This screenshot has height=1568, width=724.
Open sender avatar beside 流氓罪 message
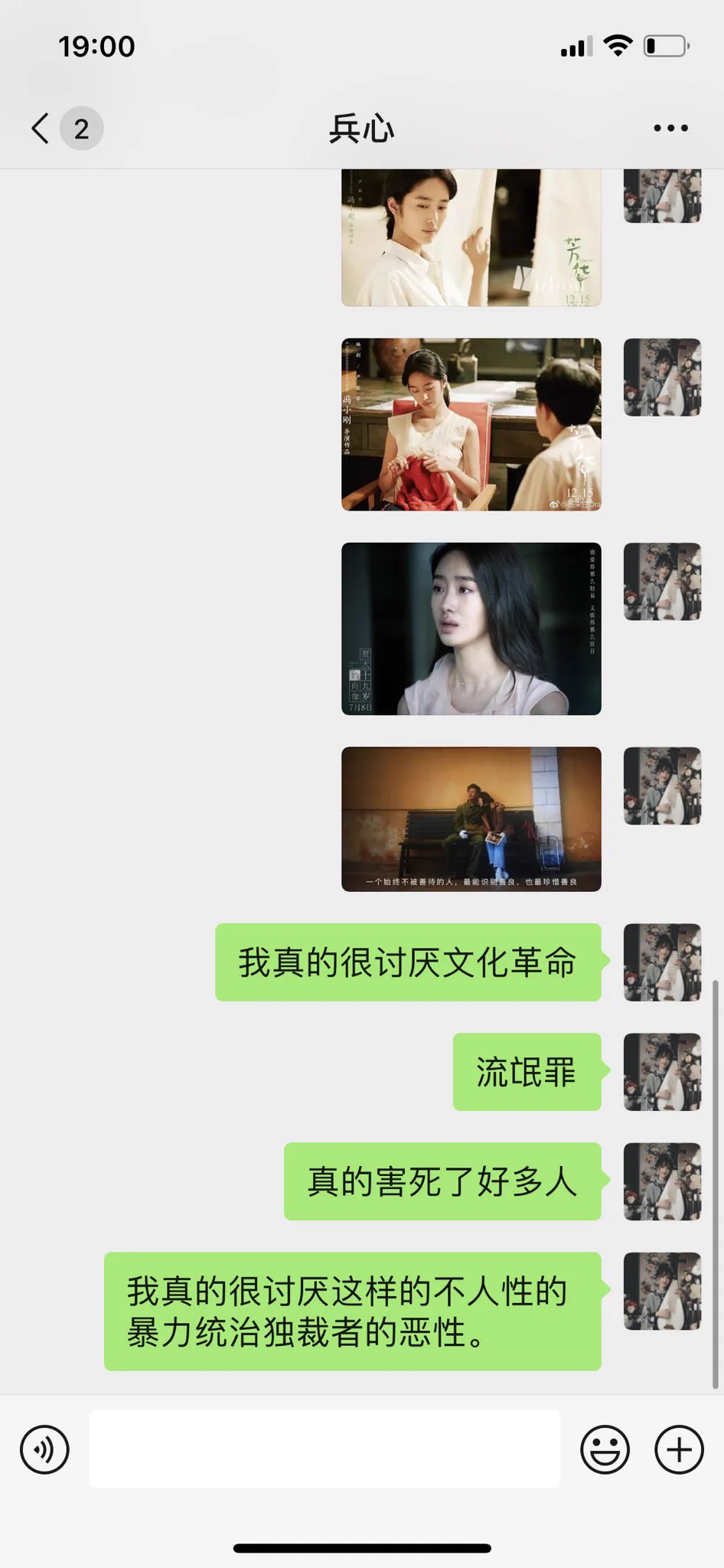[x=662, y=1071]
